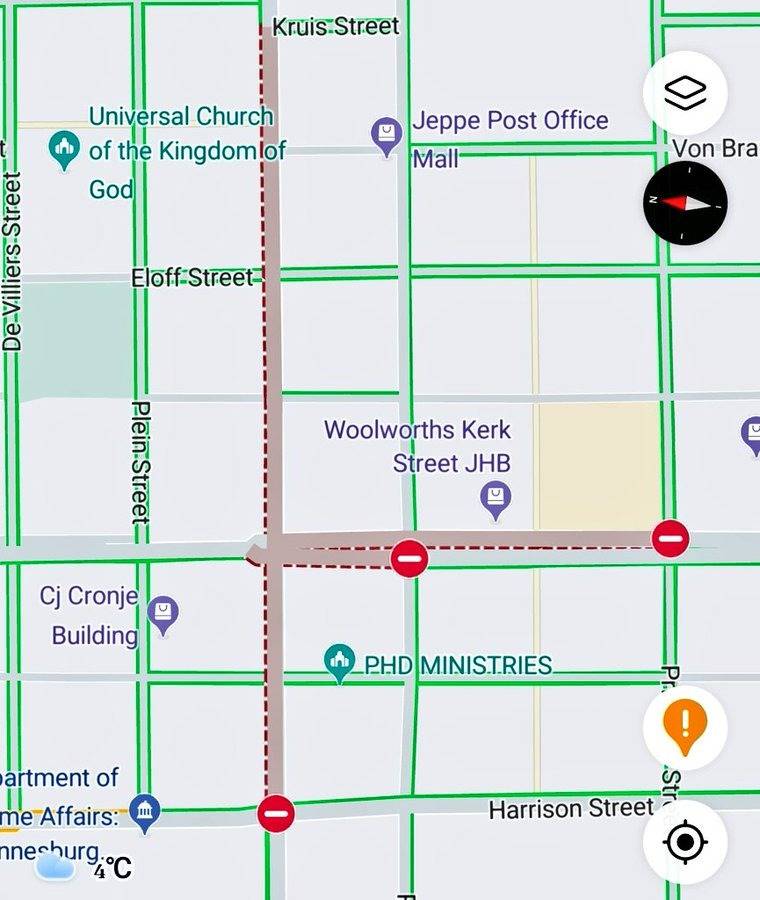Open the weather cloud showing 4°C
The height and width of the screenshot is (900, 760).
click(x=55, y=867)
